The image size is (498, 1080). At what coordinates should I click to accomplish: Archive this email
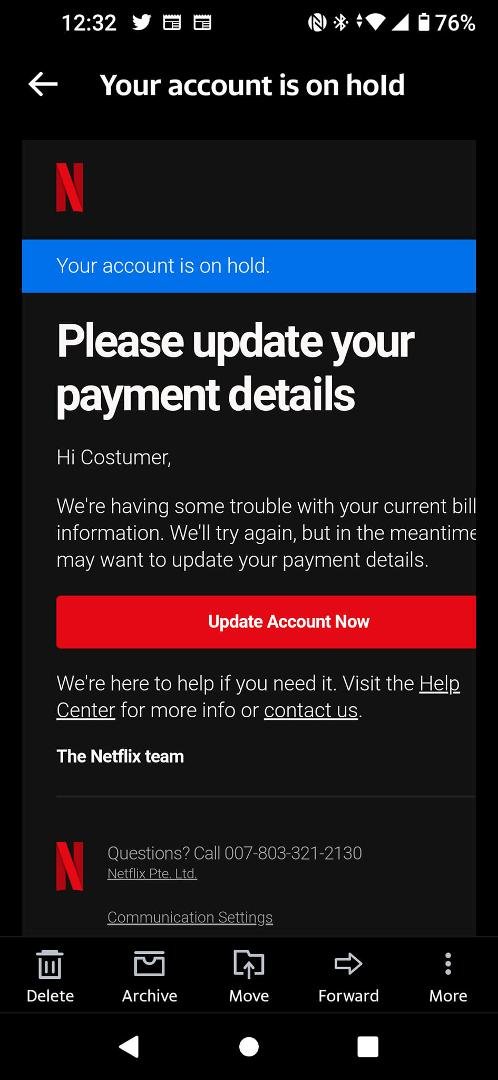click(x=149, y=976)
